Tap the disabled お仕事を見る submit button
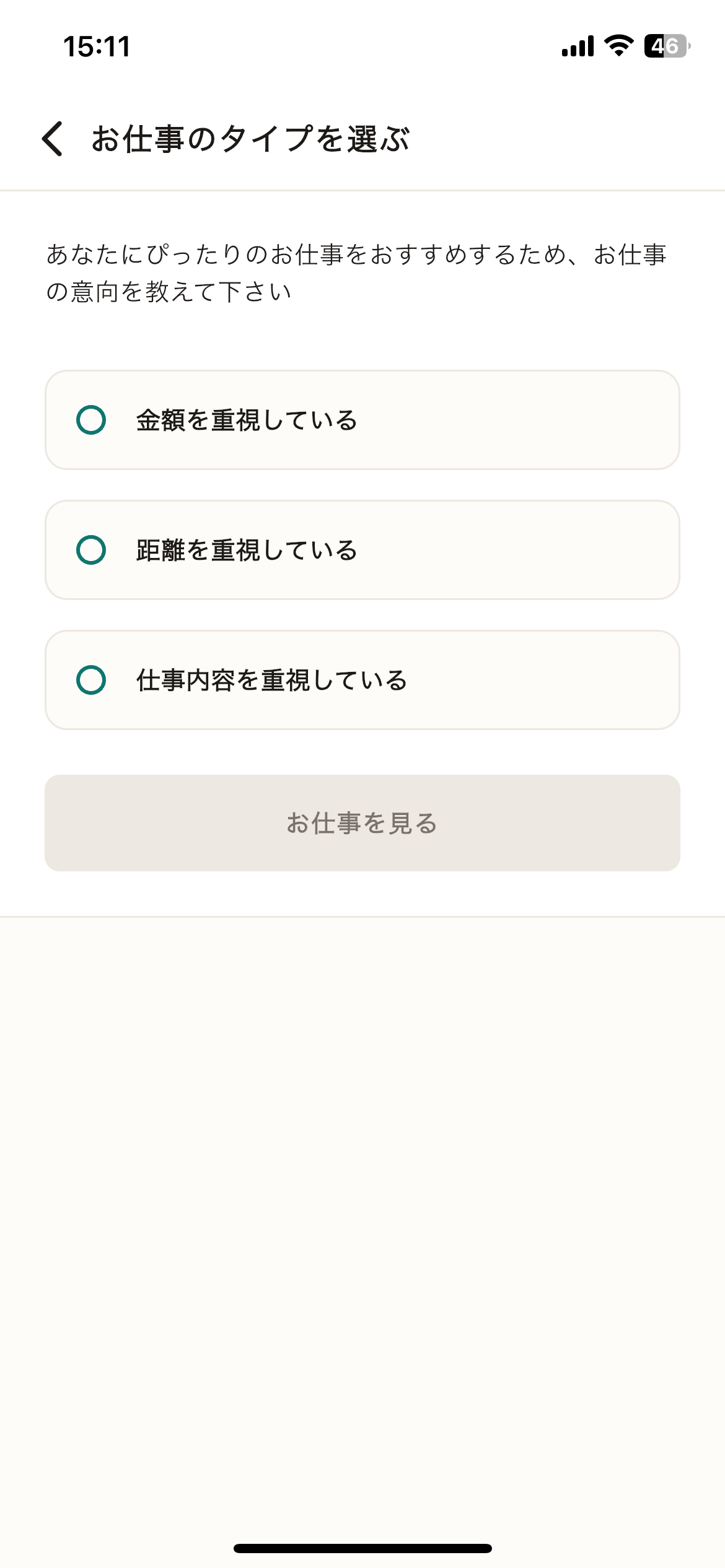 point(362,824)
